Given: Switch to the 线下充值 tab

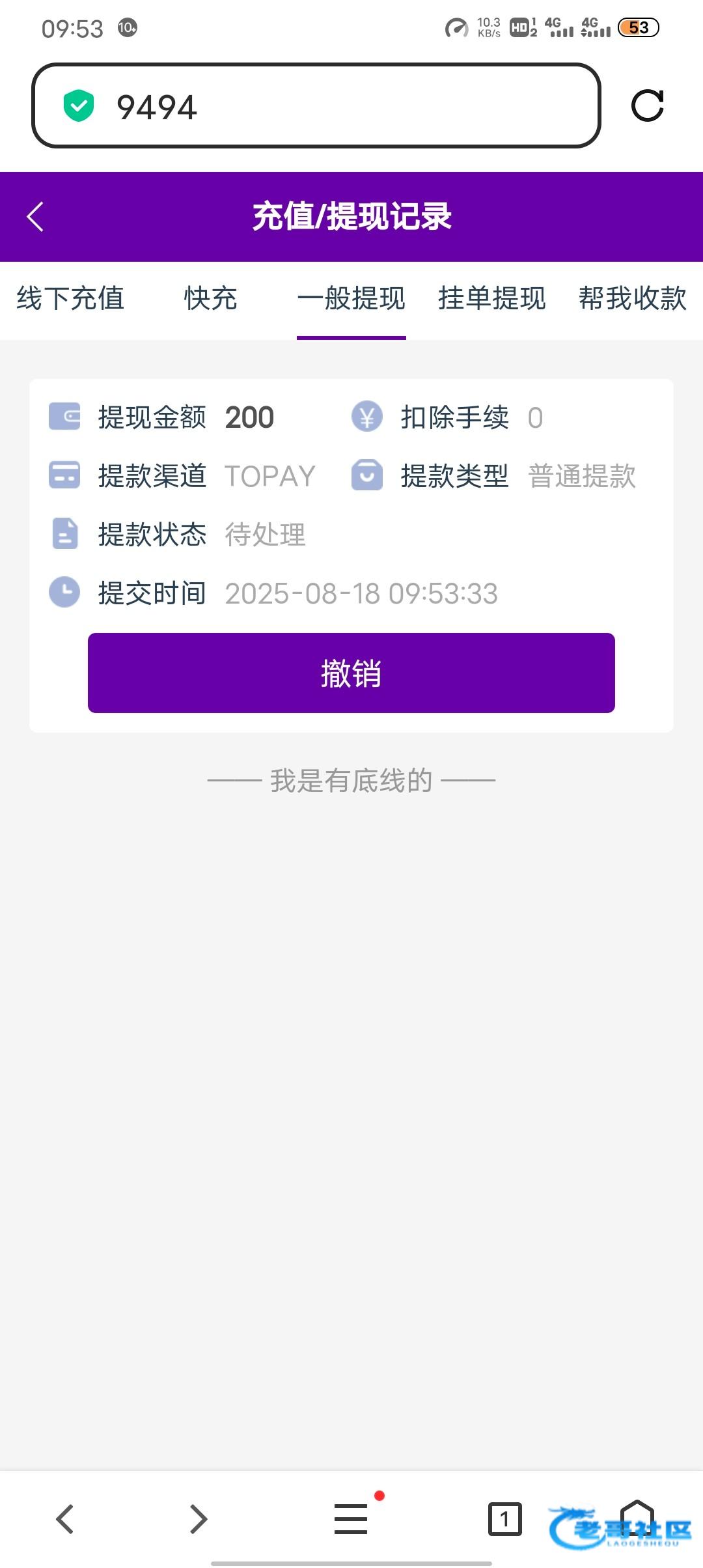Looking at the screenshot, I should point(70,299).
